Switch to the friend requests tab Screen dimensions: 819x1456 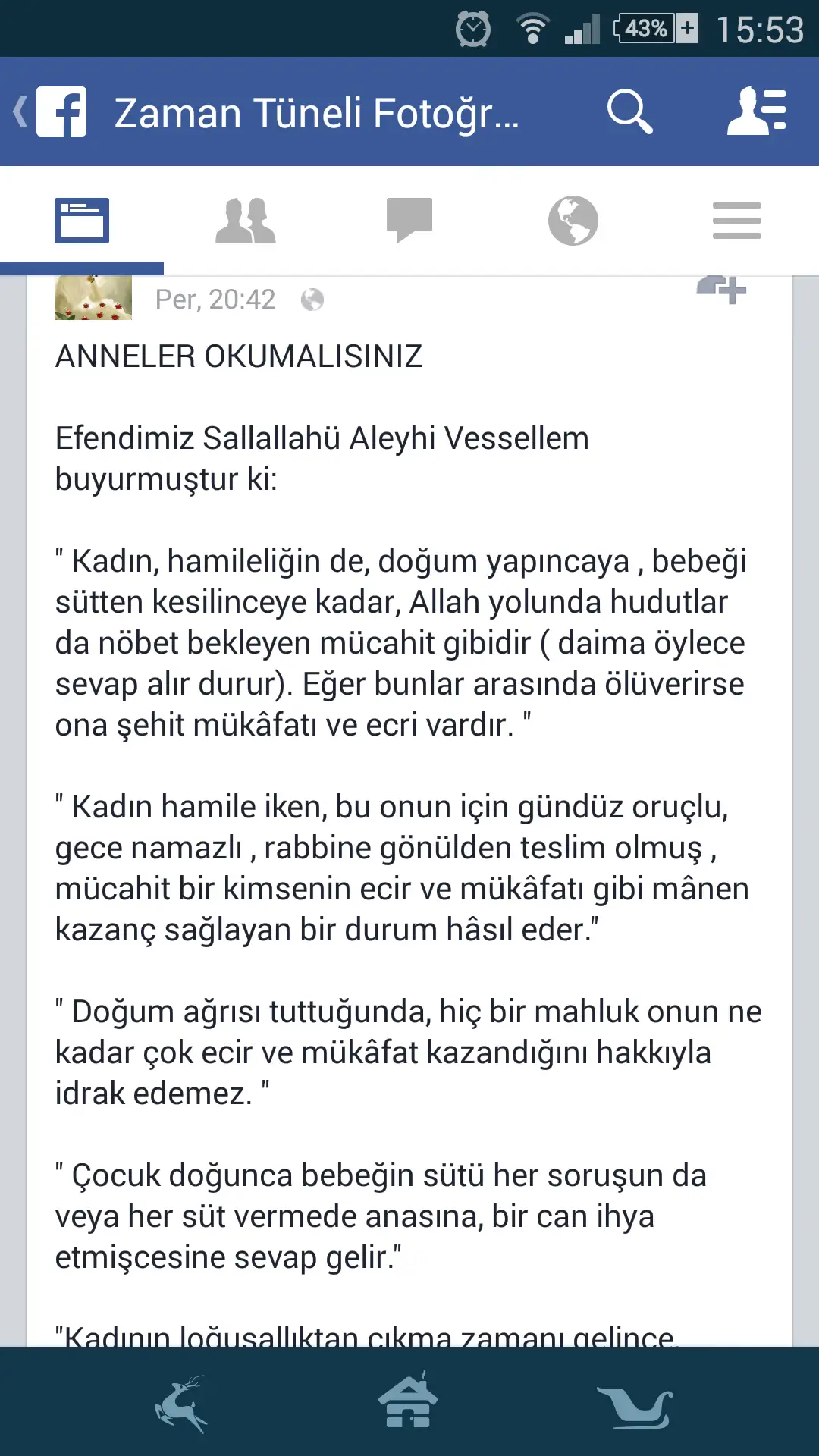pyautogui.click(x=245, y=221)
